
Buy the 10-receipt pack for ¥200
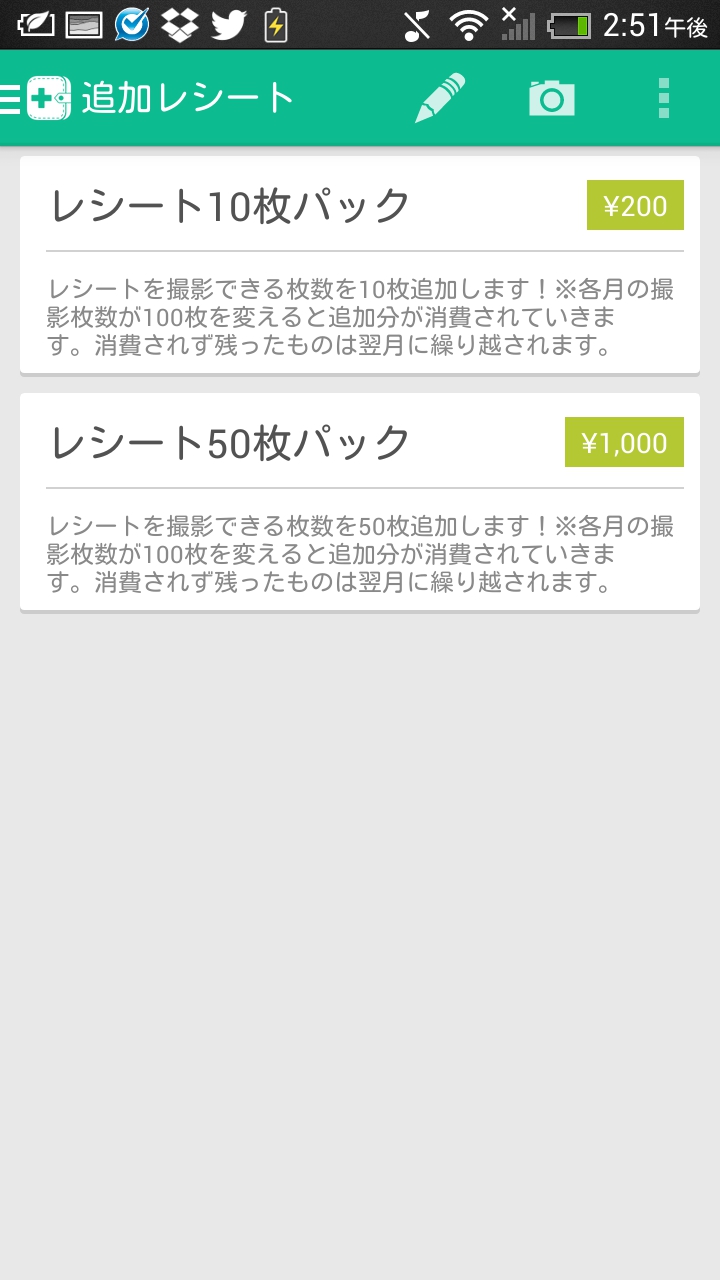(x=635, y=206)
